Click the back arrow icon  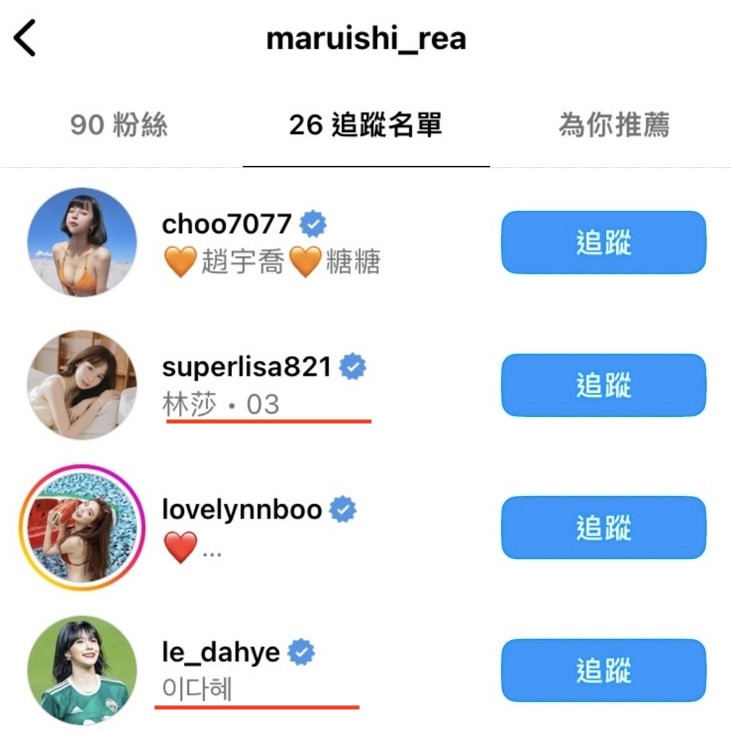[25, 37]
